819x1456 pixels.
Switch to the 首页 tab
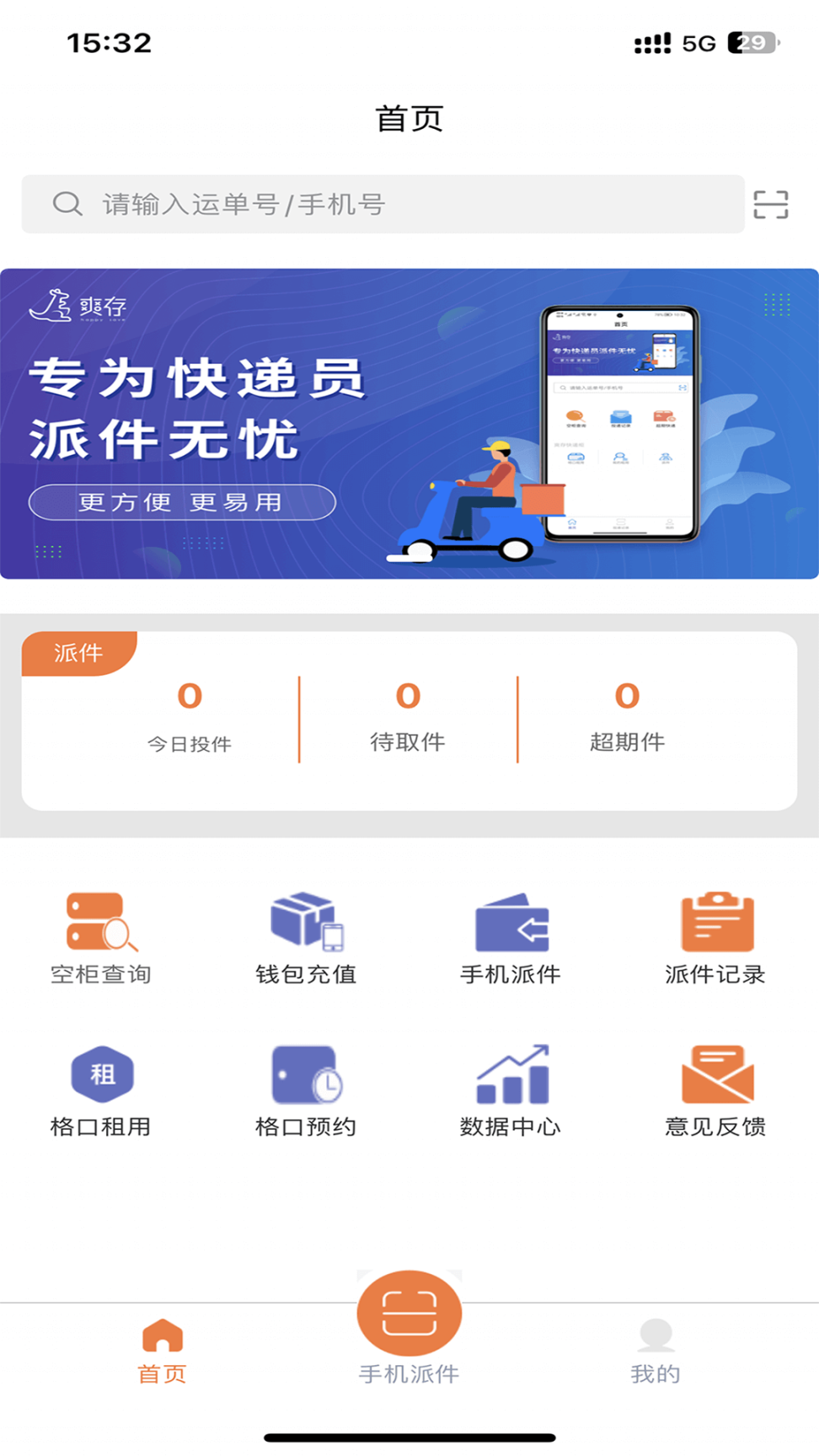pos(162,1351)
